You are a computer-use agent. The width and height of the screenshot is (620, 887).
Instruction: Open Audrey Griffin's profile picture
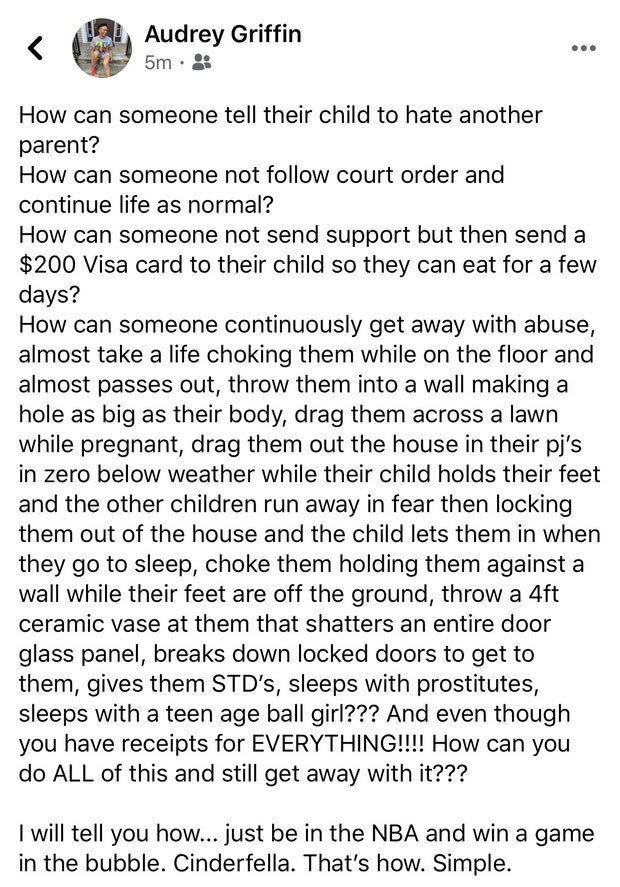point(102,48)
